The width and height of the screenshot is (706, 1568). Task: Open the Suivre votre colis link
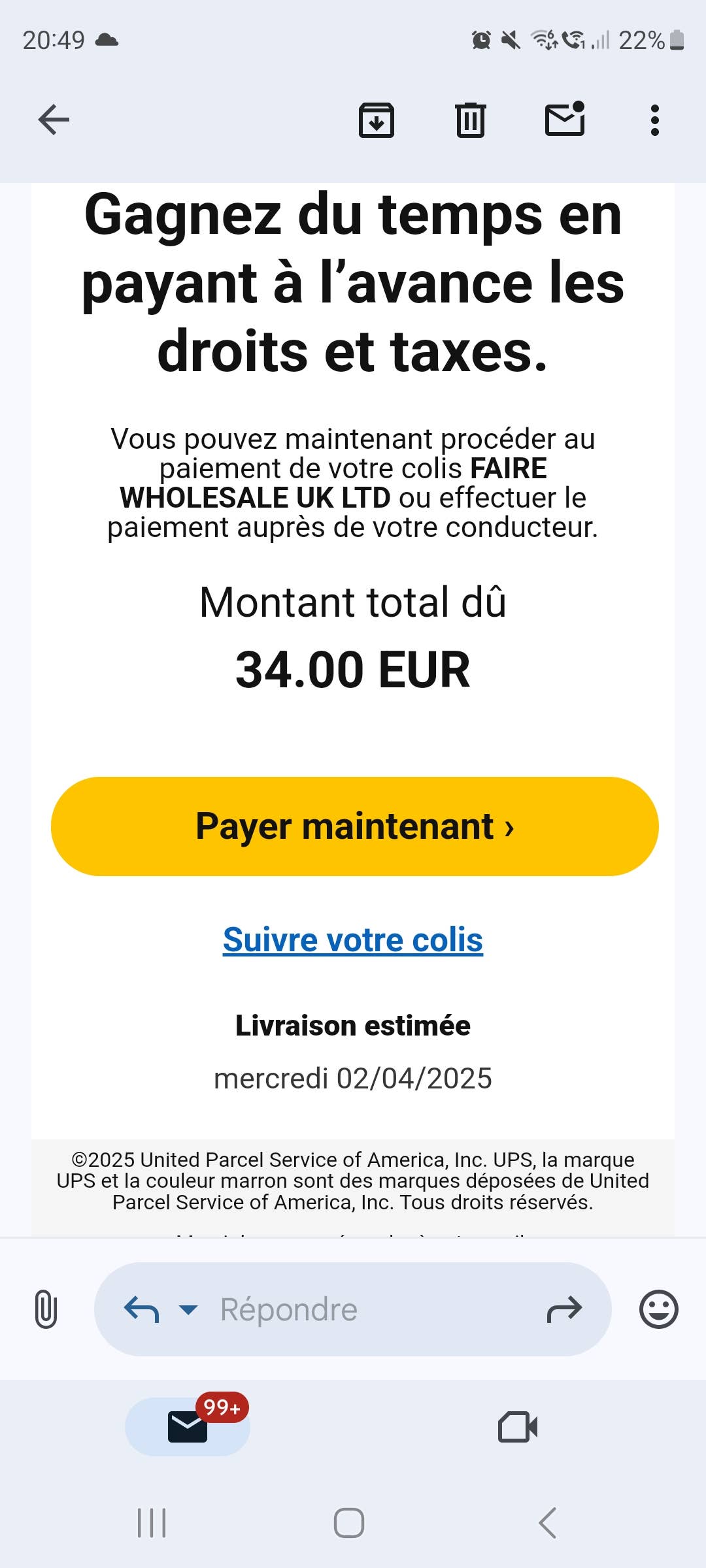[x=353, y=940]
